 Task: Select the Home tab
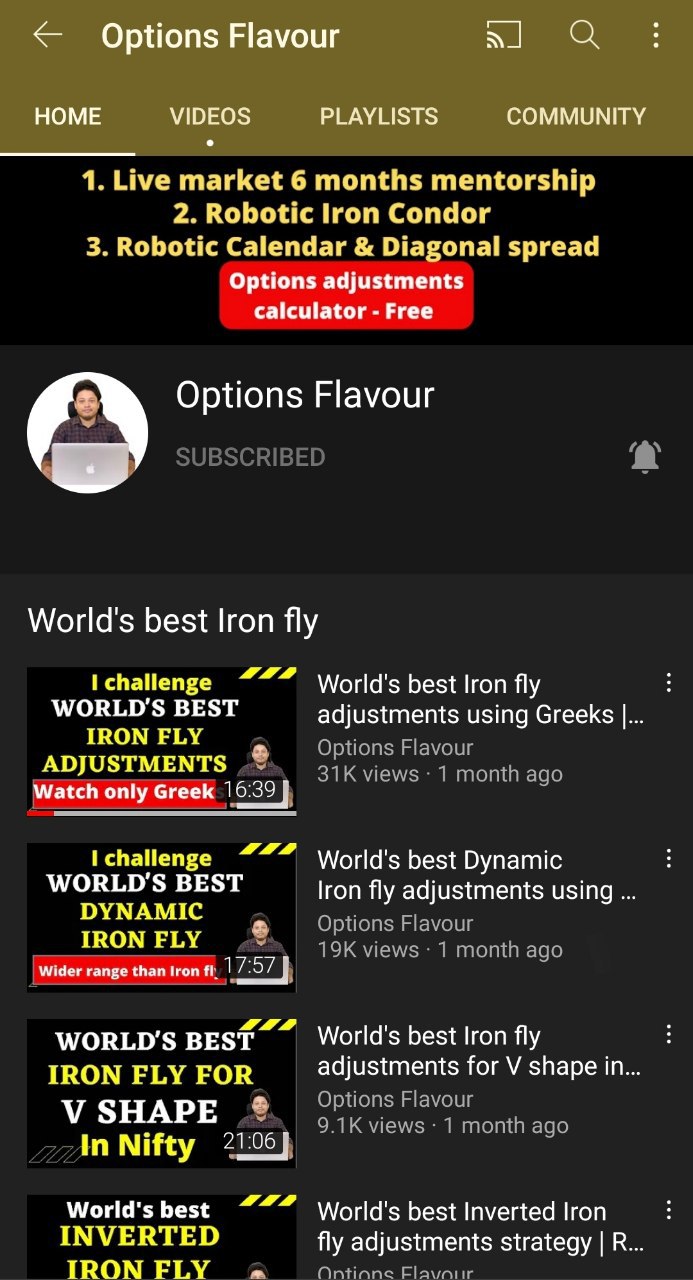click(x=68, y=116)
